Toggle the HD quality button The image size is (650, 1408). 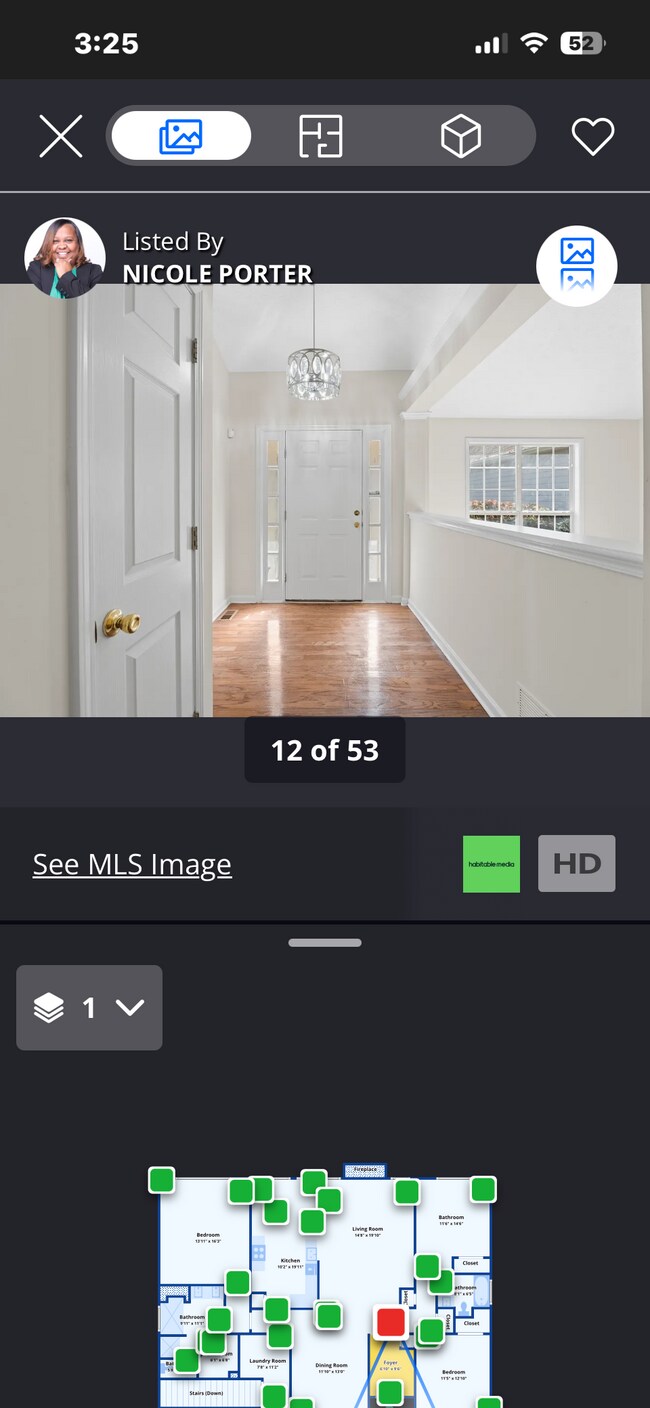click(576, 863)
